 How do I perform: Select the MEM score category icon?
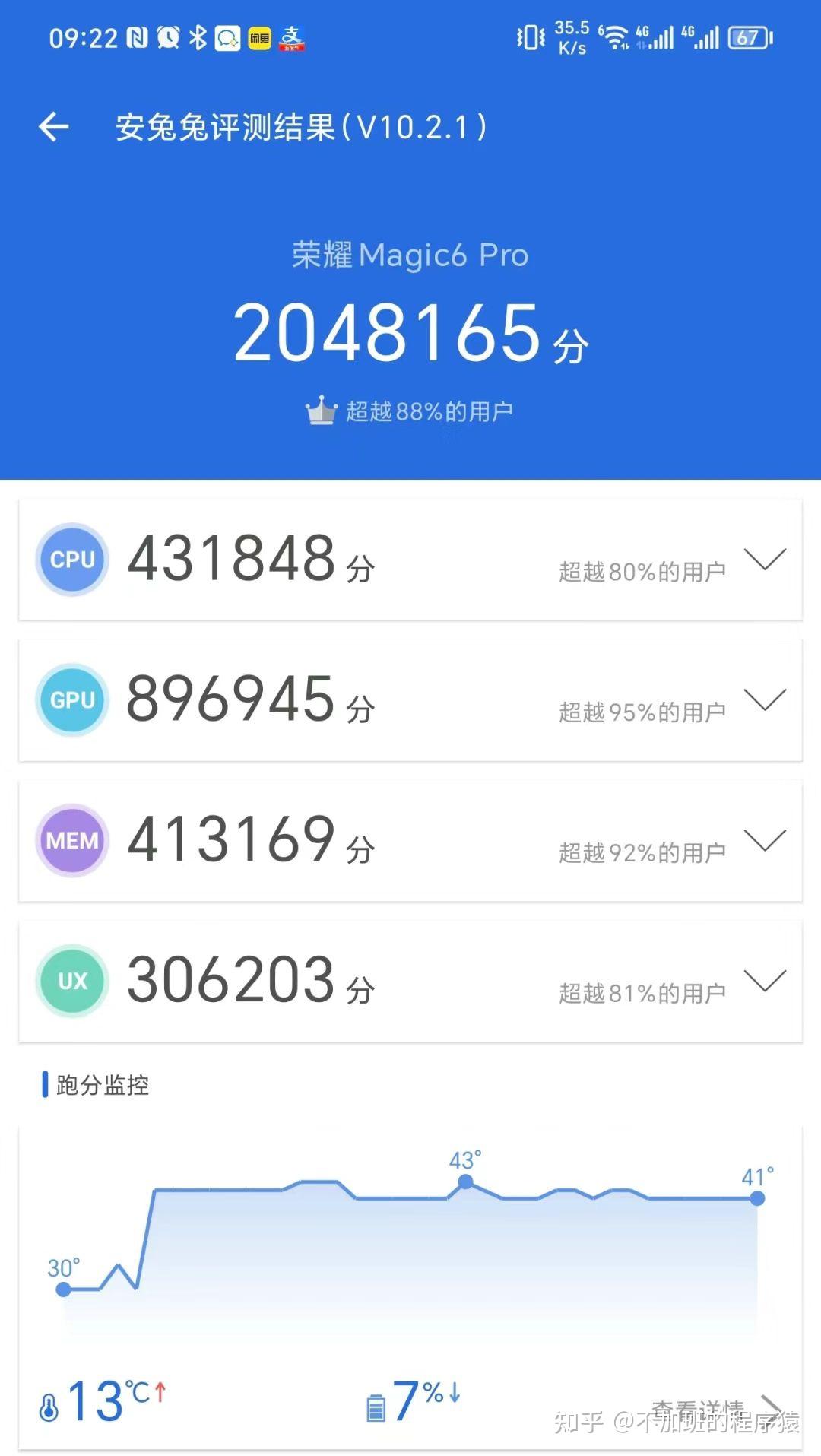click(72, 840)
